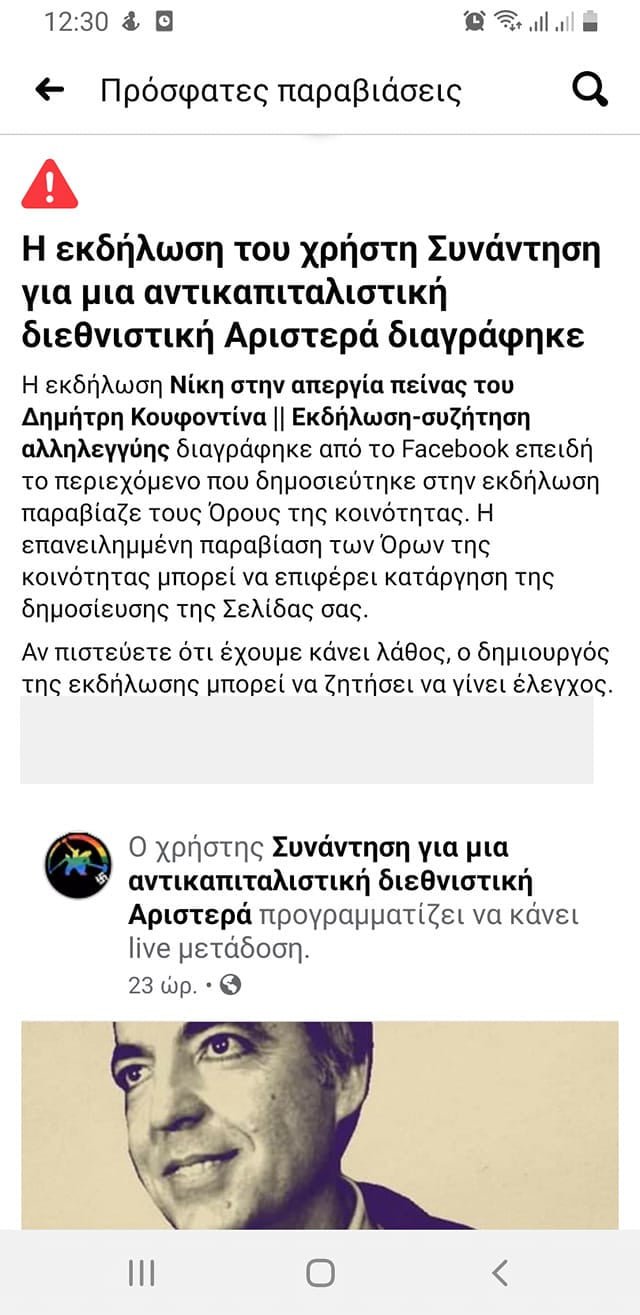Open the page's round profile avatar
The height and width of the screenshot is (1315, 640).
(x=78, y=865)
